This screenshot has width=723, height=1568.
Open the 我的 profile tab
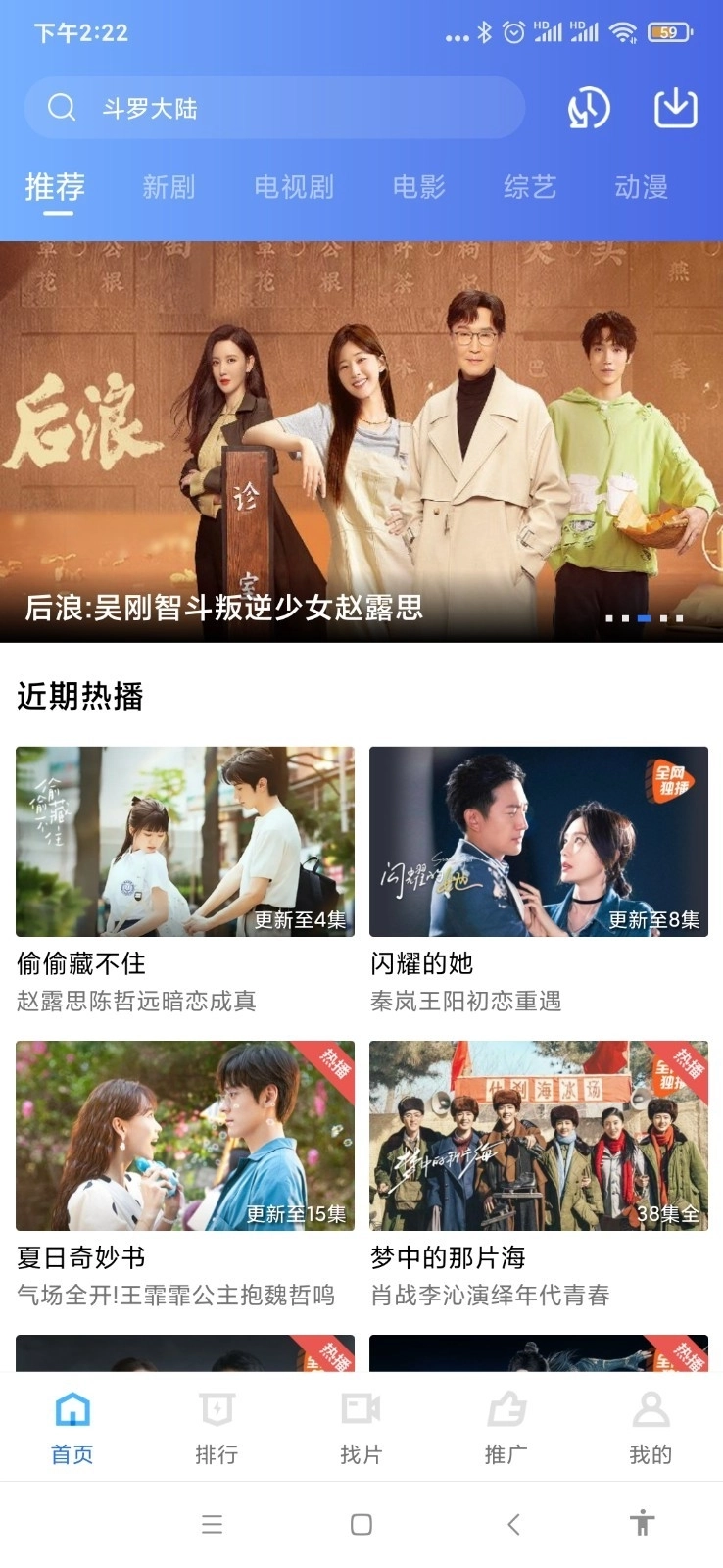click(x=651, y=1428)
